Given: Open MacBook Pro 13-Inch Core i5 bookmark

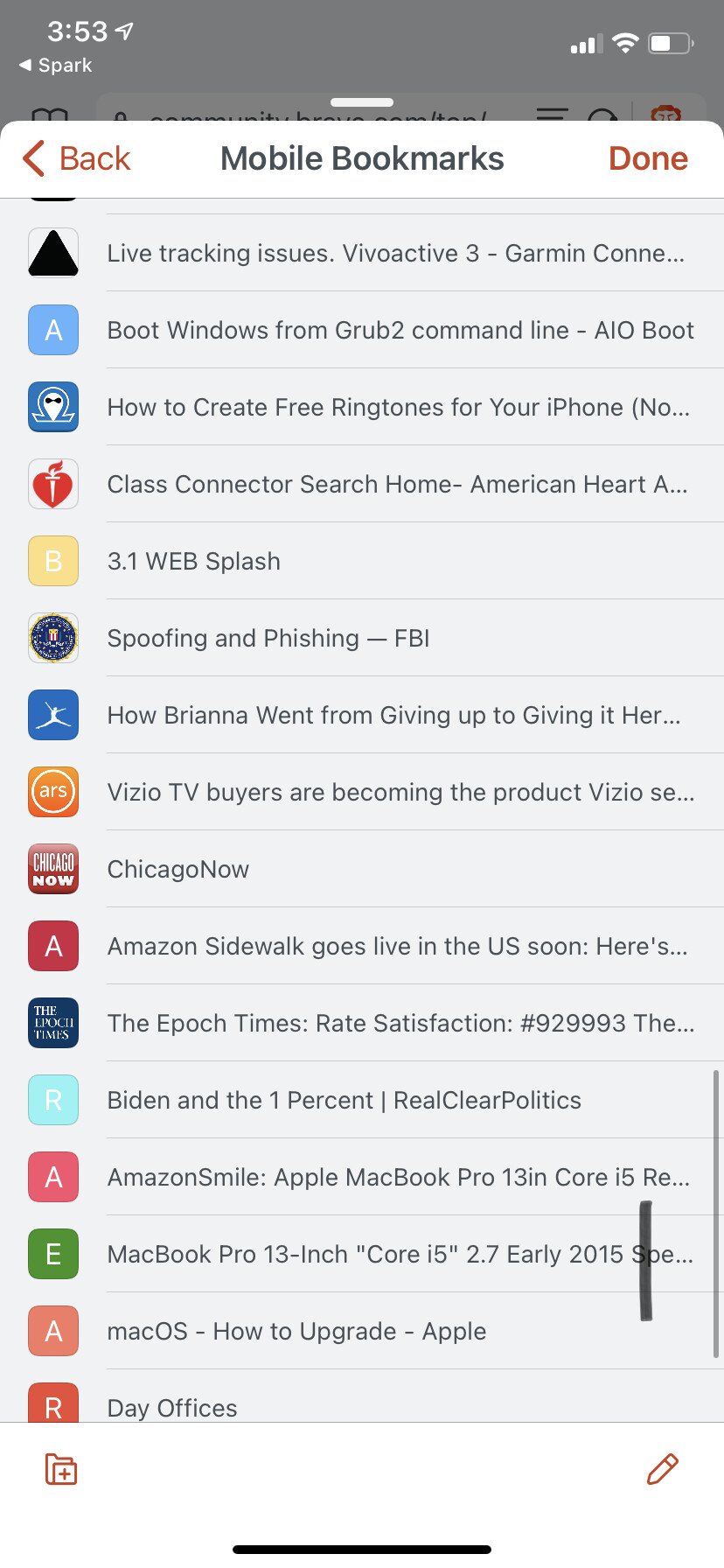Looking at the screenshot, I should (x=367, y=1255).
